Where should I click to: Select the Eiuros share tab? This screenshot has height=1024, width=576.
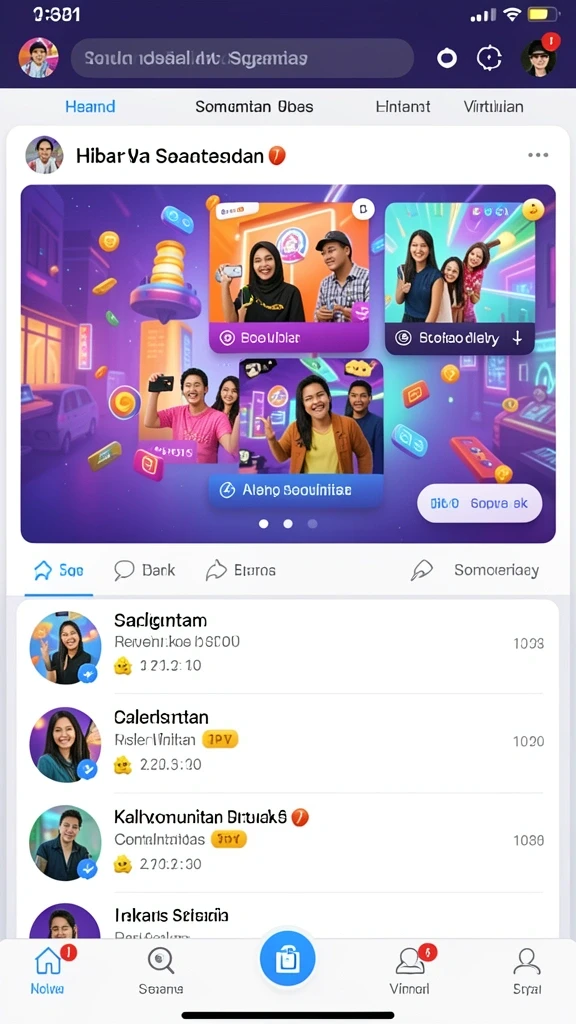240,570
